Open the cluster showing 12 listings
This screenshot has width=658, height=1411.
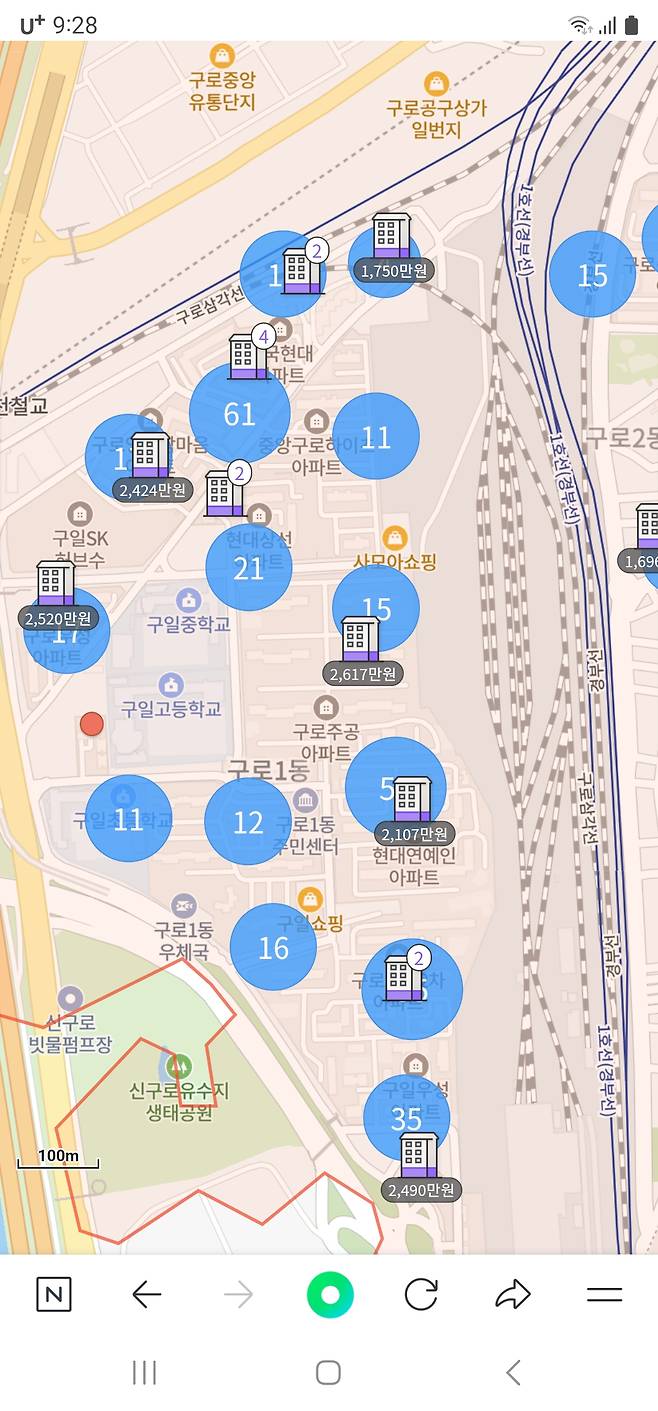pos(247,822)
